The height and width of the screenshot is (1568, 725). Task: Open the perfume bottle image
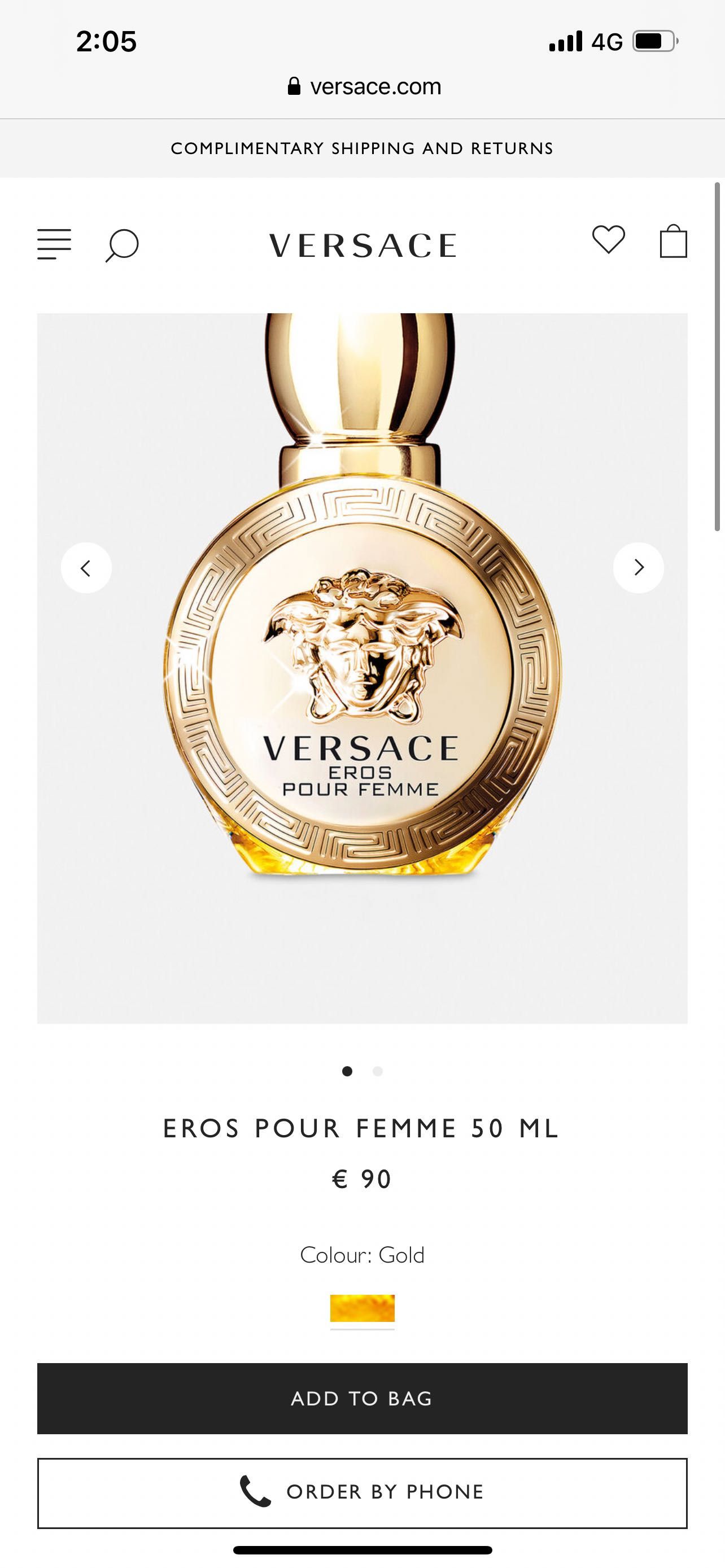point(362,669)
